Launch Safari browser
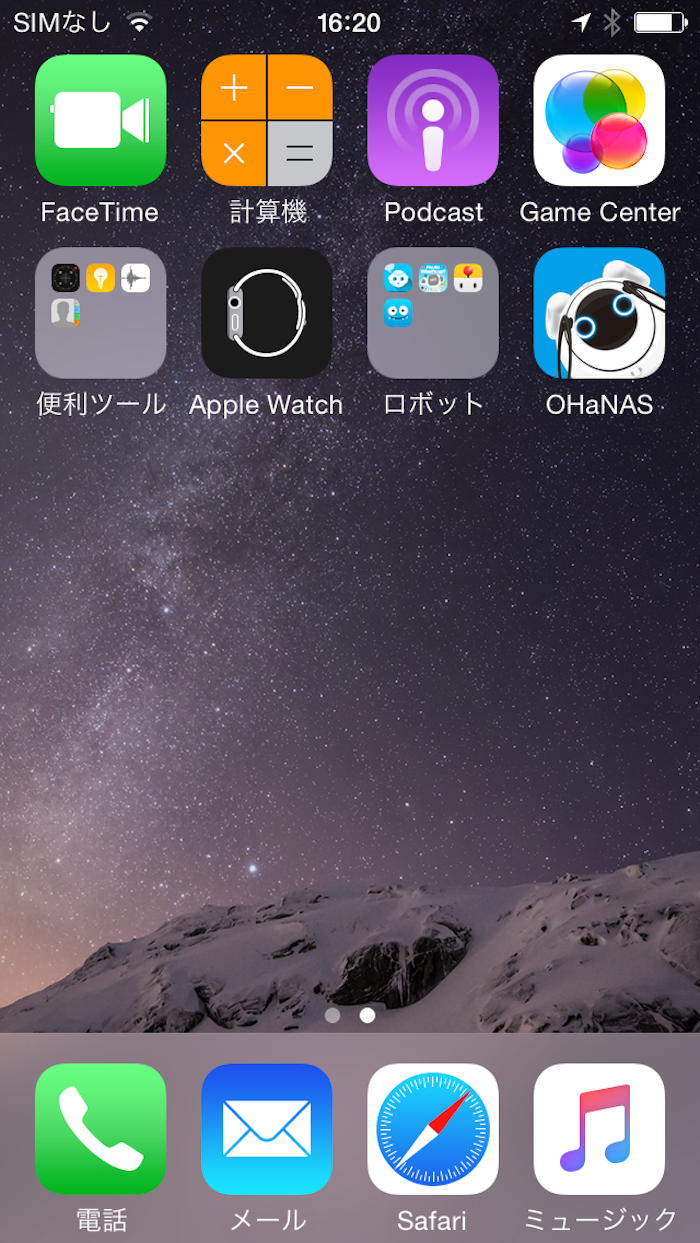 click(x=433, y=1129)
